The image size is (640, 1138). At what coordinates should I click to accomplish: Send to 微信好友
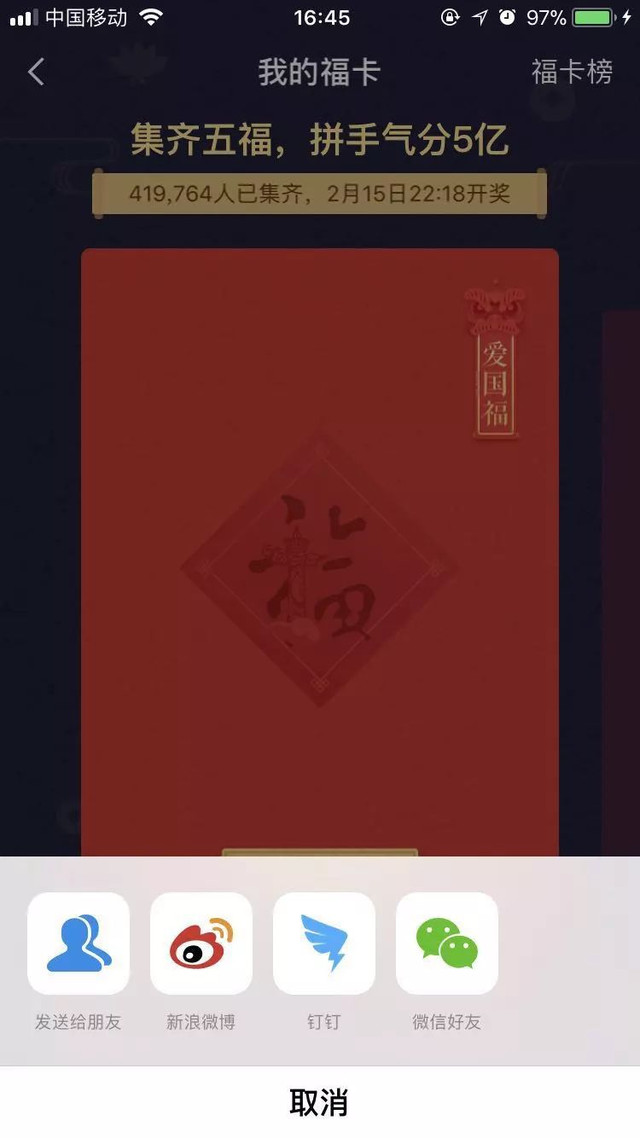point(447,943)
